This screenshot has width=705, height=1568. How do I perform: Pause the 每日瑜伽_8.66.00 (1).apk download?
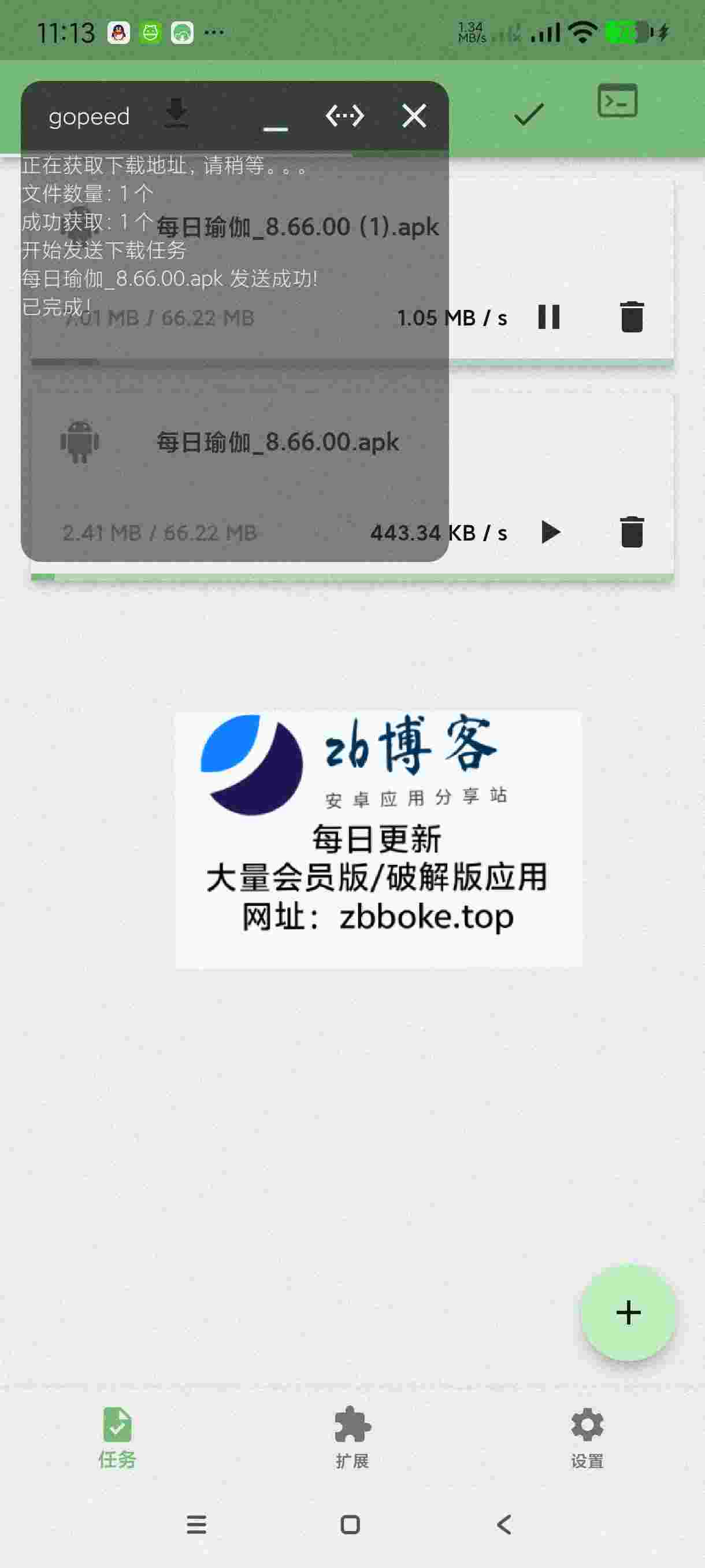click(548, 317)
